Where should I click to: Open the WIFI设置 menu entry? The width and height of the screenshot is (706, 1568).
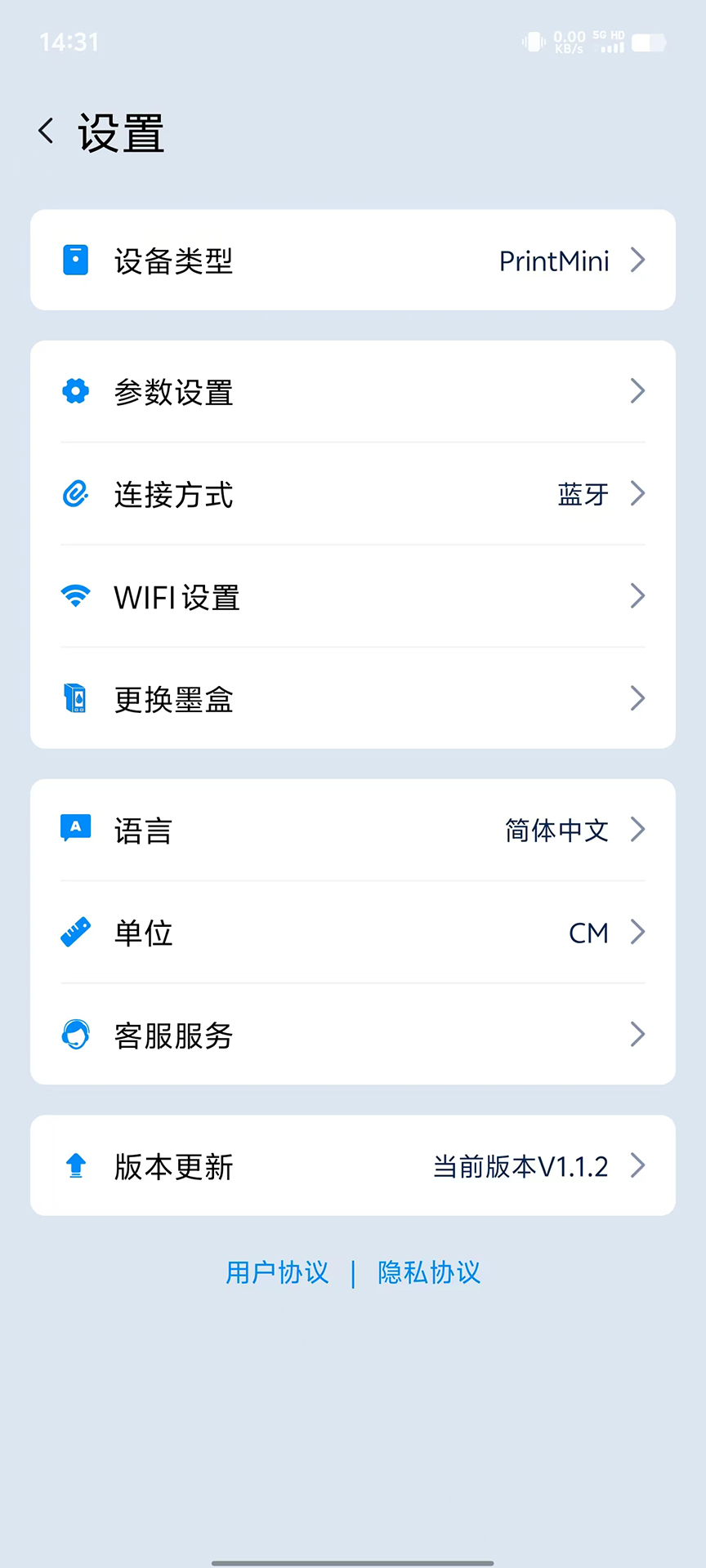tap(351, 596)
